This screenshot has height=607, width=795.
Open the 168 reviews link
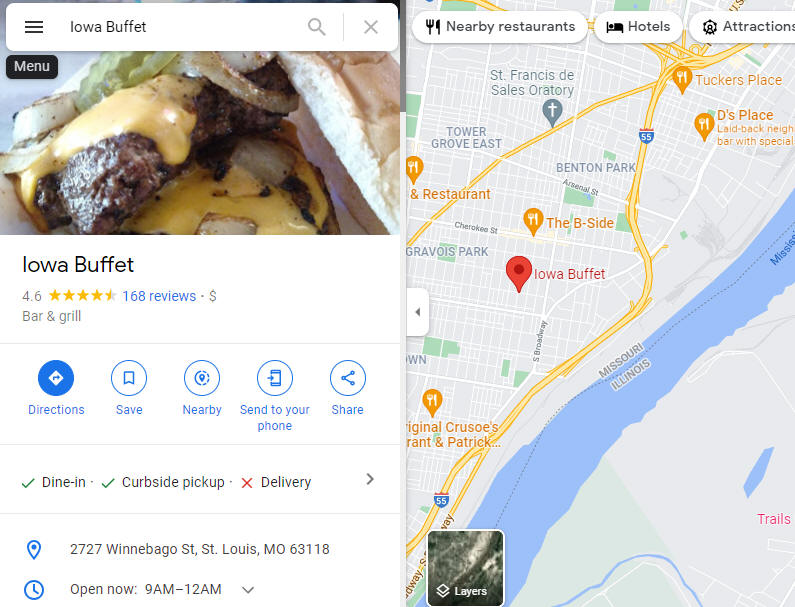(159, 296)
